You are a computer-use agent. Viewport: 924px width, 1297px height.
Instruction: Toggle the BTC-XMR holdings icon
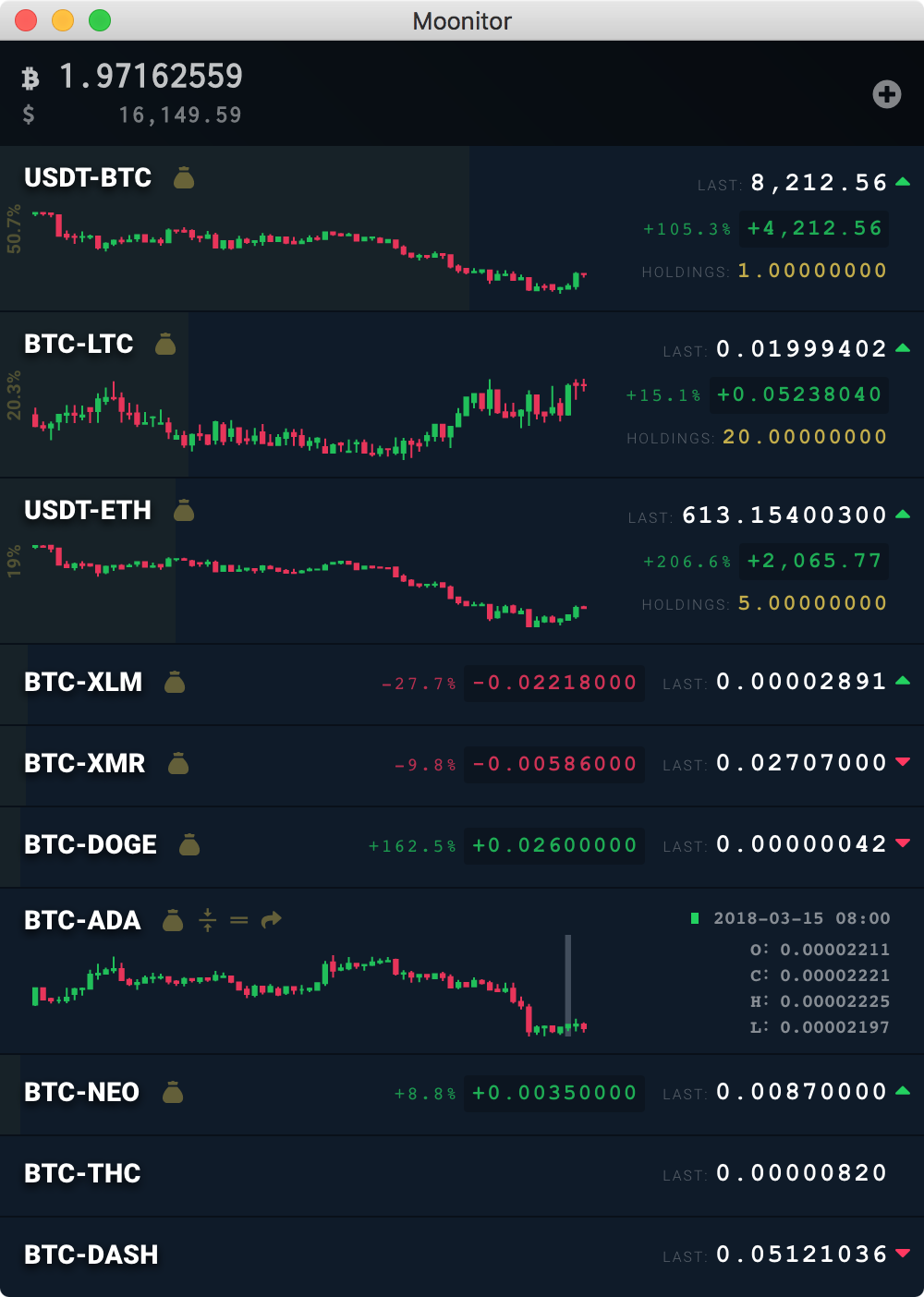180,764
